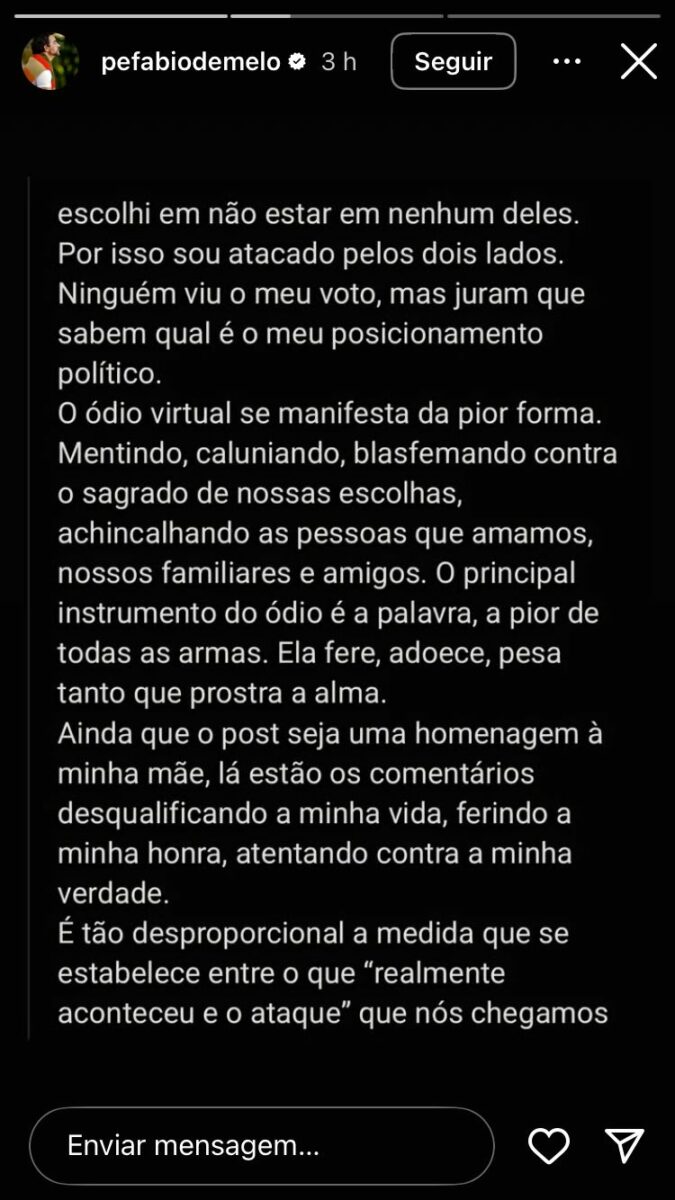Follow pefabiodemelo with Seguir button
Viewport: 675px width, 1200px height.
click(x=453, y=62)
